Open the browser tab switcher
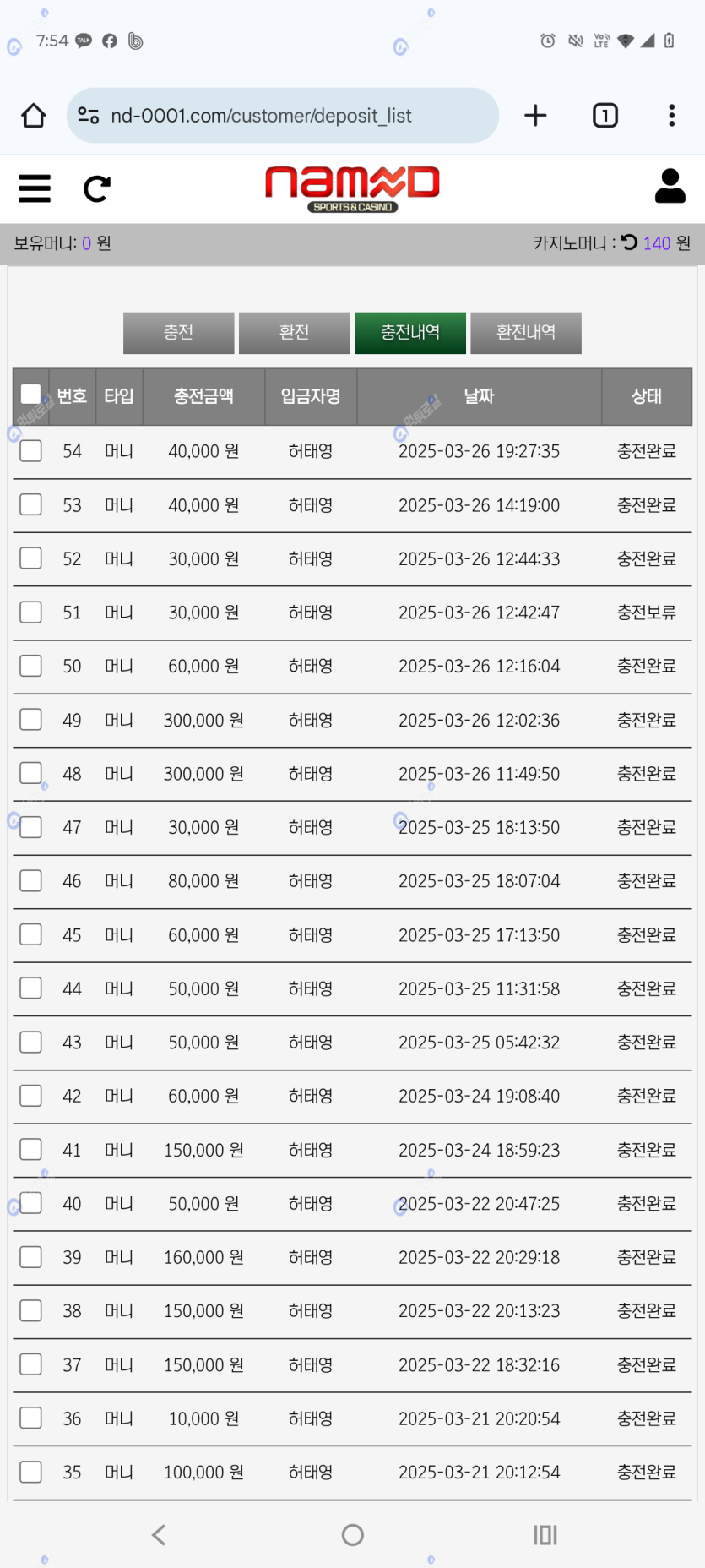The width and height of the screenshot is (705, 1568). [605, 116]
